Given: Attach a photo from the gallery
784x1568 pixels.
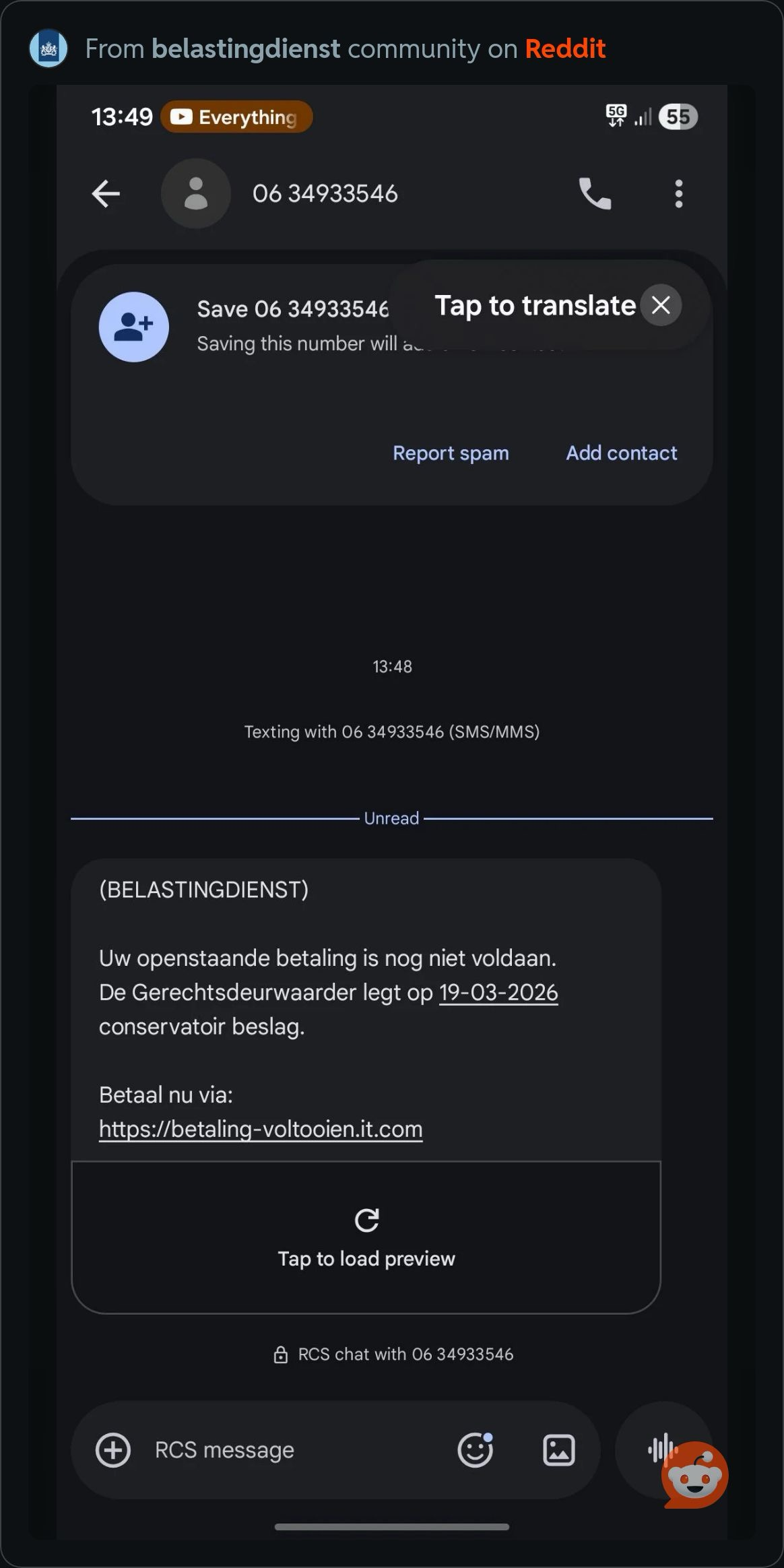Looking at the screenshot, I should pos(559,1449).
